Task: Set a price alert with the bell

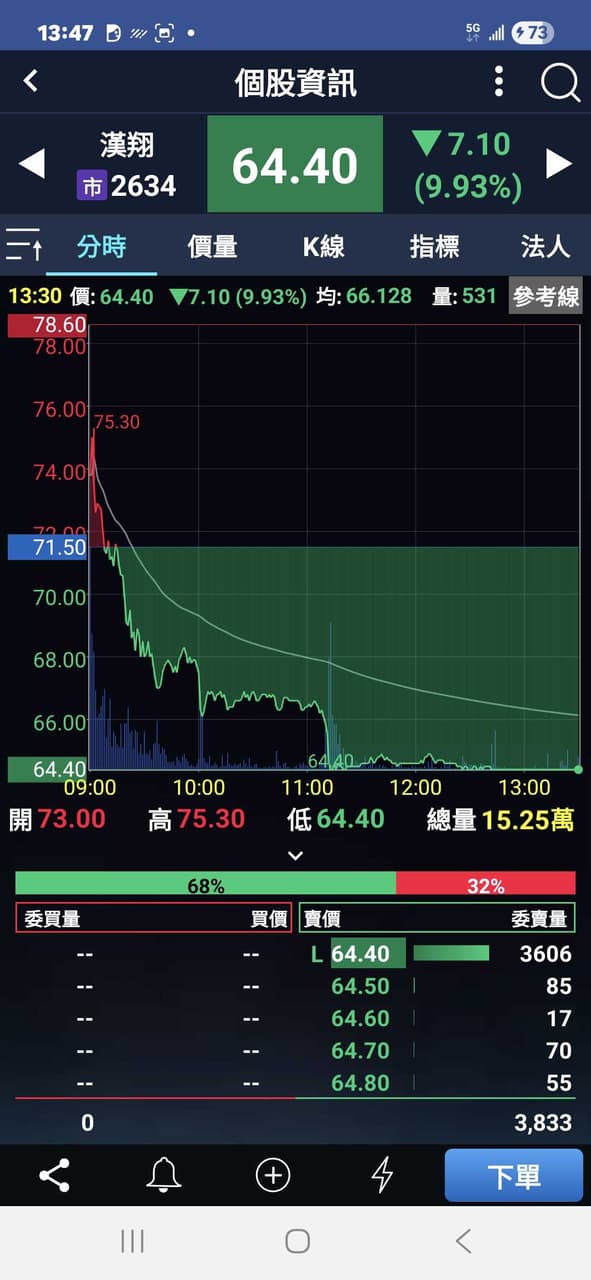Action: [x=164, y=1175]
